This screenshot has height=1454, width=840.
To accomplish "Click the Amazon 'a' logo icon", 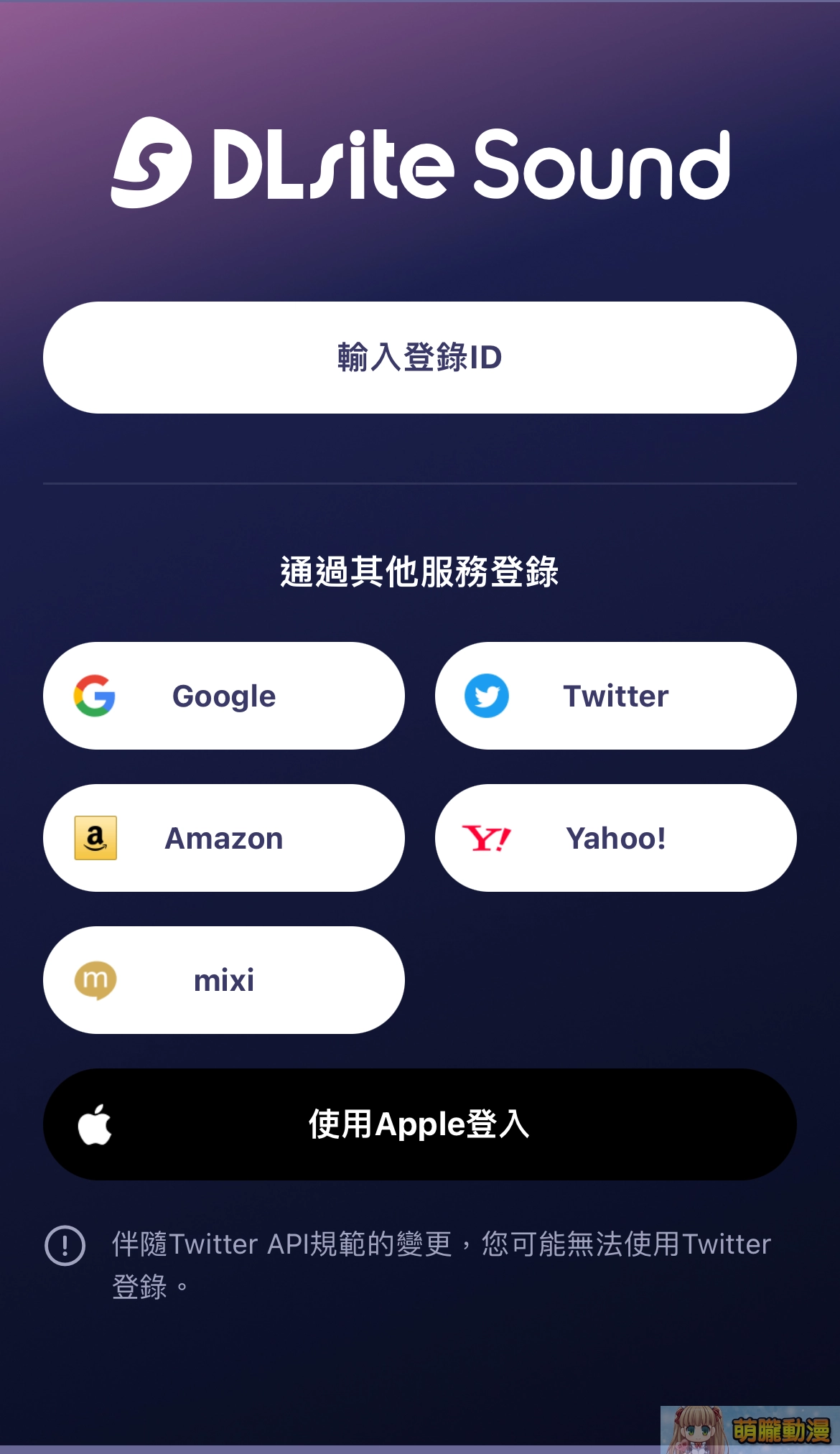I will (x=95, y=836).
